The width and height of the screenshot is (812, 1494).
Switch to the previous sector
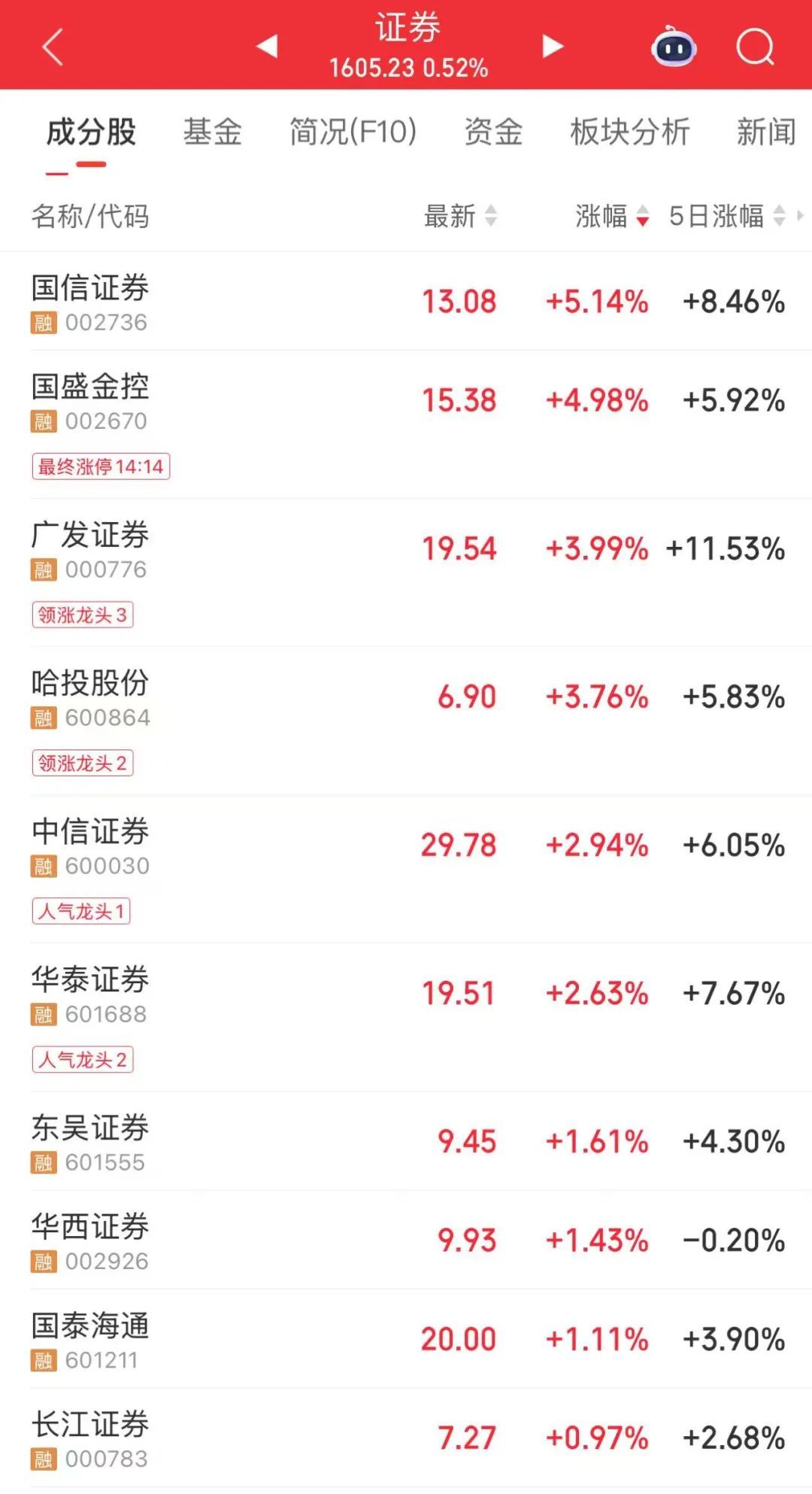(x=267, y=47)
